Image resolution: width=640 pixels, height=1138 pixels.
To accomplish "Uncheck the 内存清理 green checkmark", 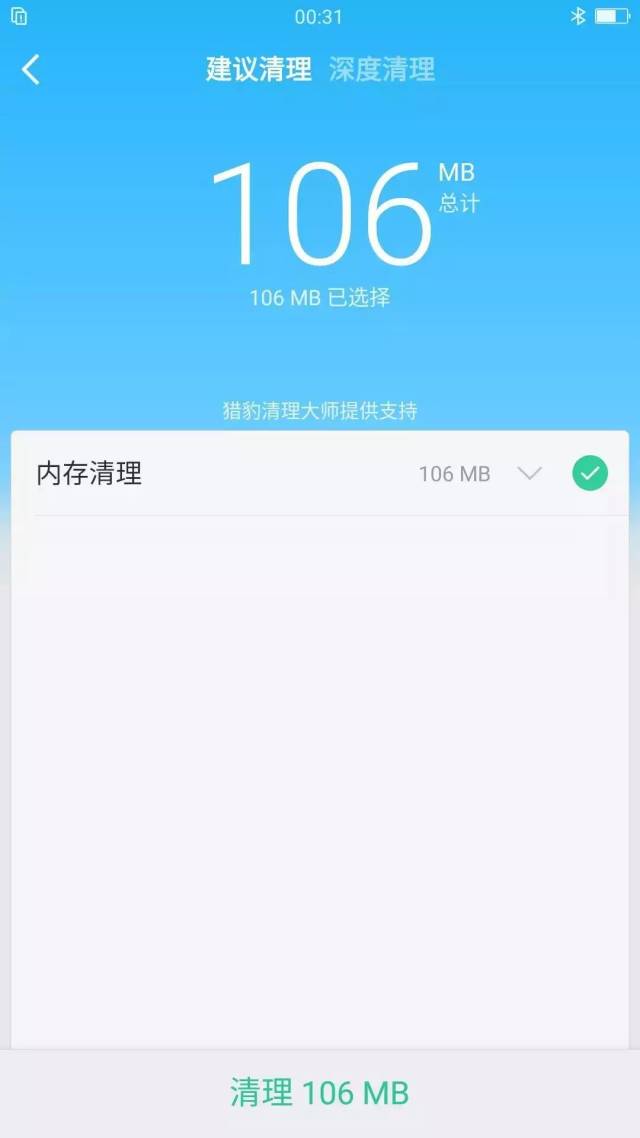I will (590, 473).
